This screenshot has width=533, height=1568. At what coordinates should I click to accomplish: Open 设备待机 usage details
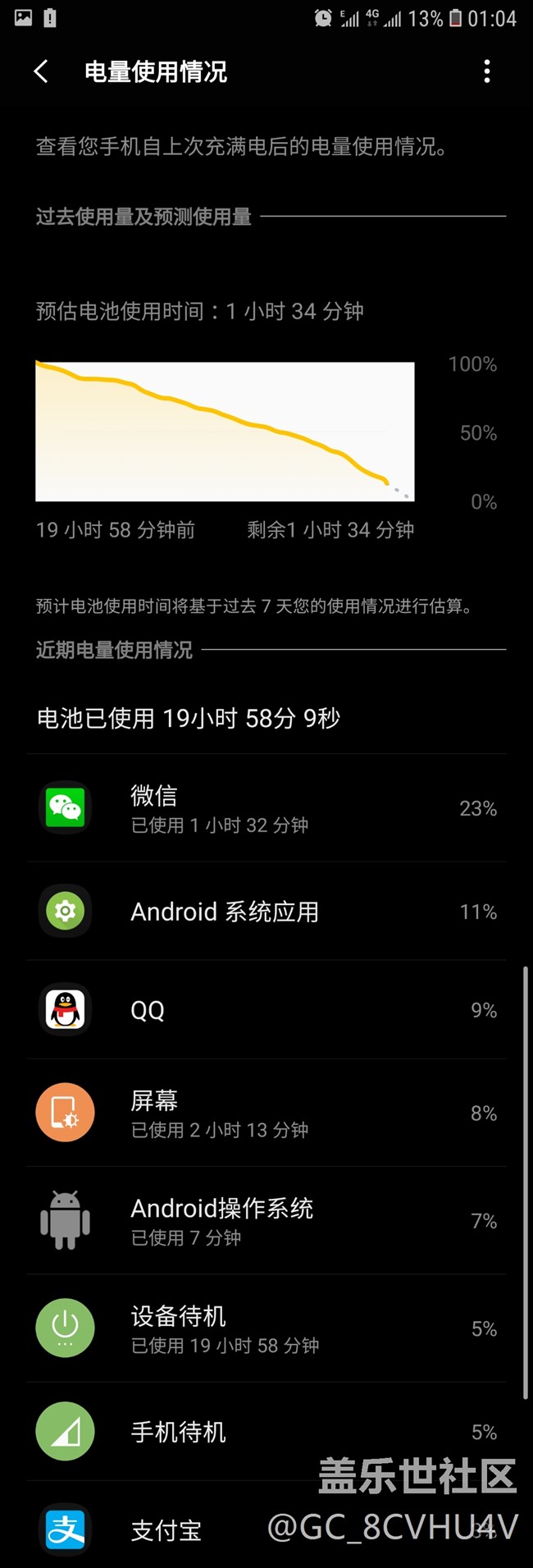tap(266, 1328)
